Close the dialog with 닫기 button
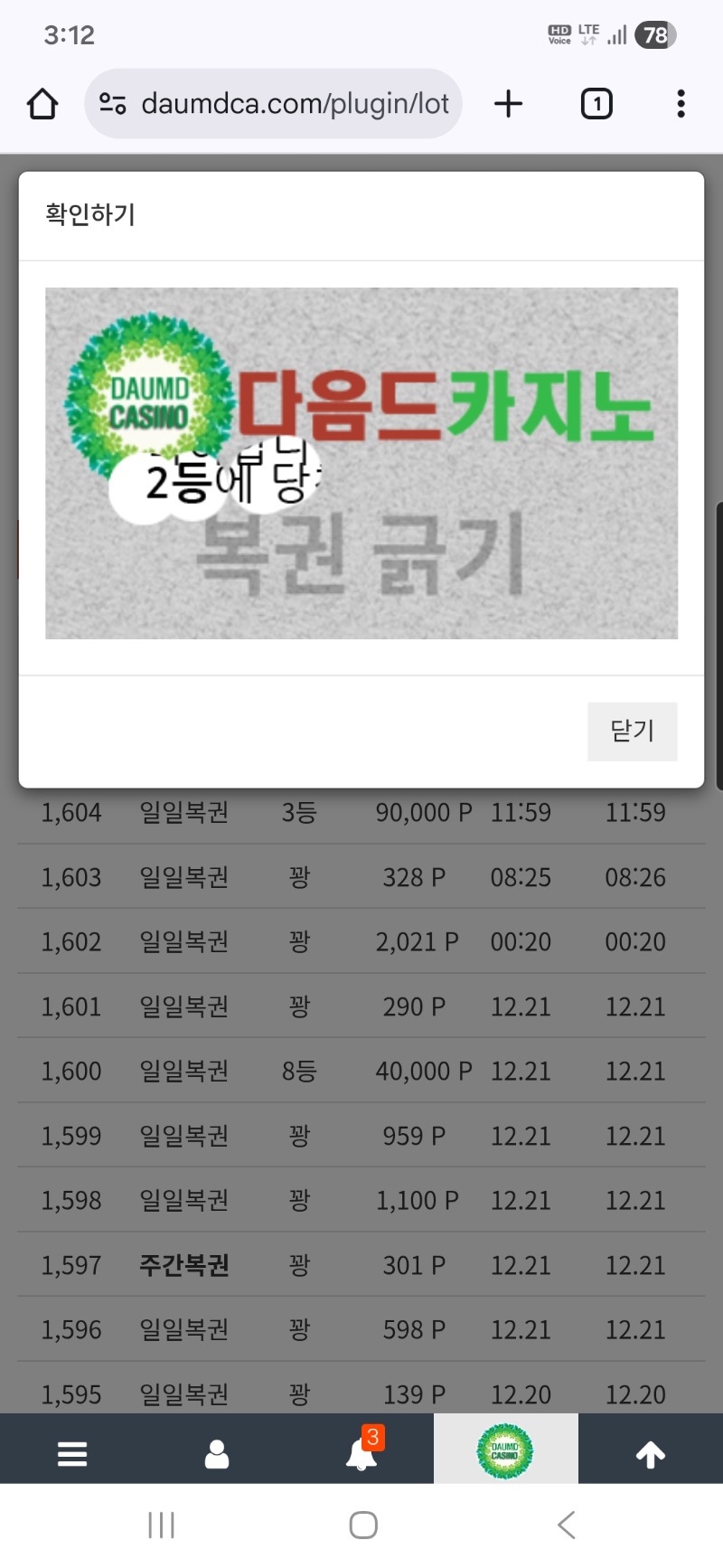 point(632,731)
